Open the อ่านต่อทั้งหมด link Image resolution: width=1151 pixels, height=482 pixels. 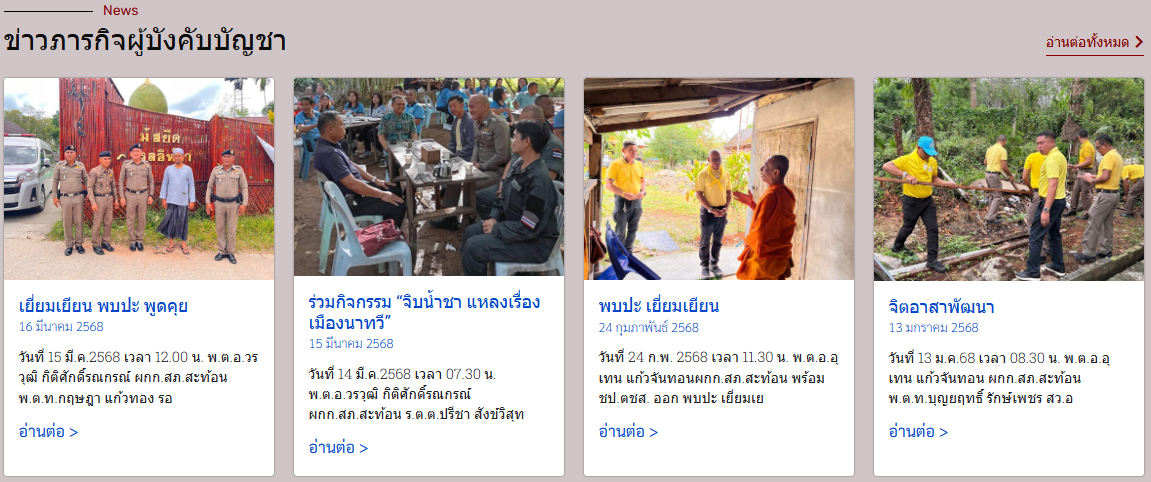[1094, 42]
